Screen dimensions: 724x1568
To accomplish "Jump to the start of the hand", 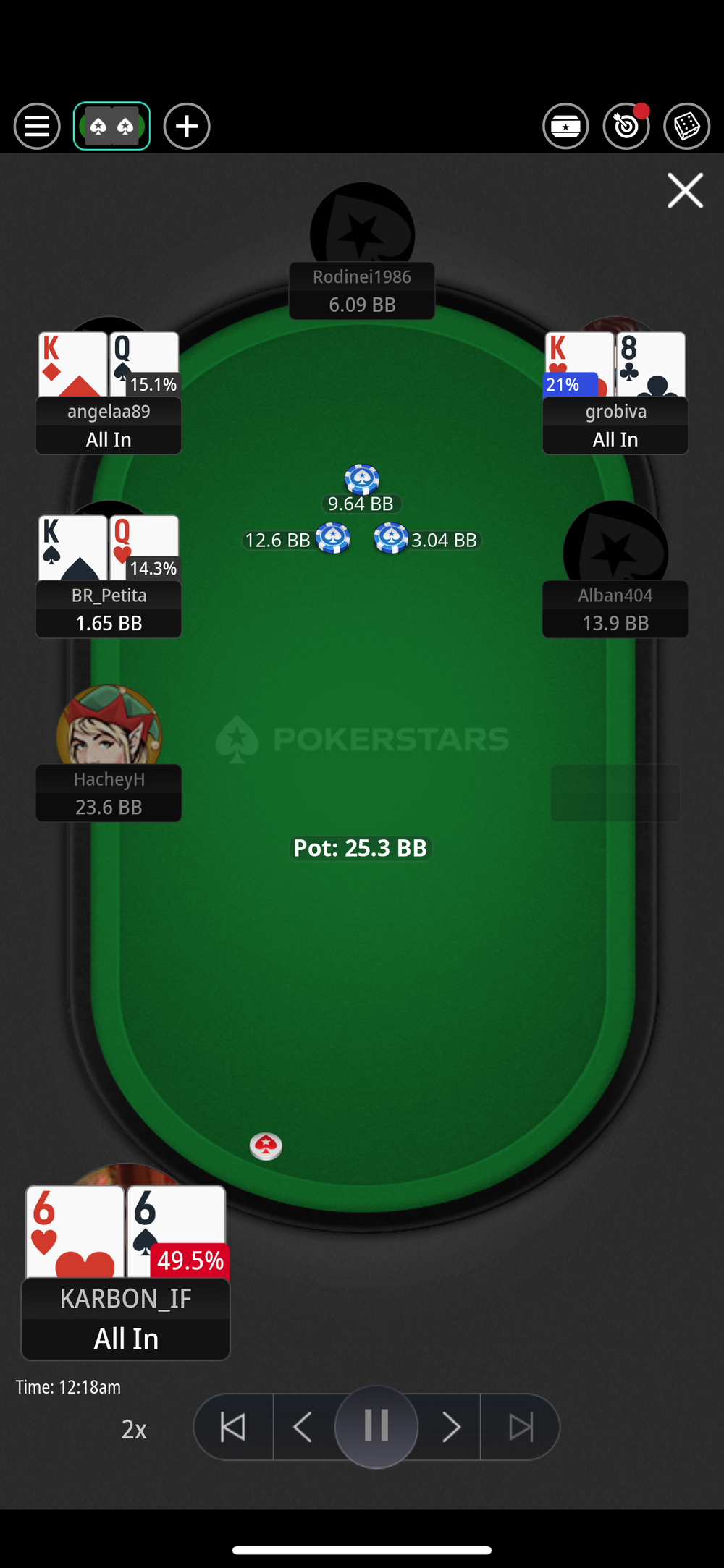I will [233, 1427].
